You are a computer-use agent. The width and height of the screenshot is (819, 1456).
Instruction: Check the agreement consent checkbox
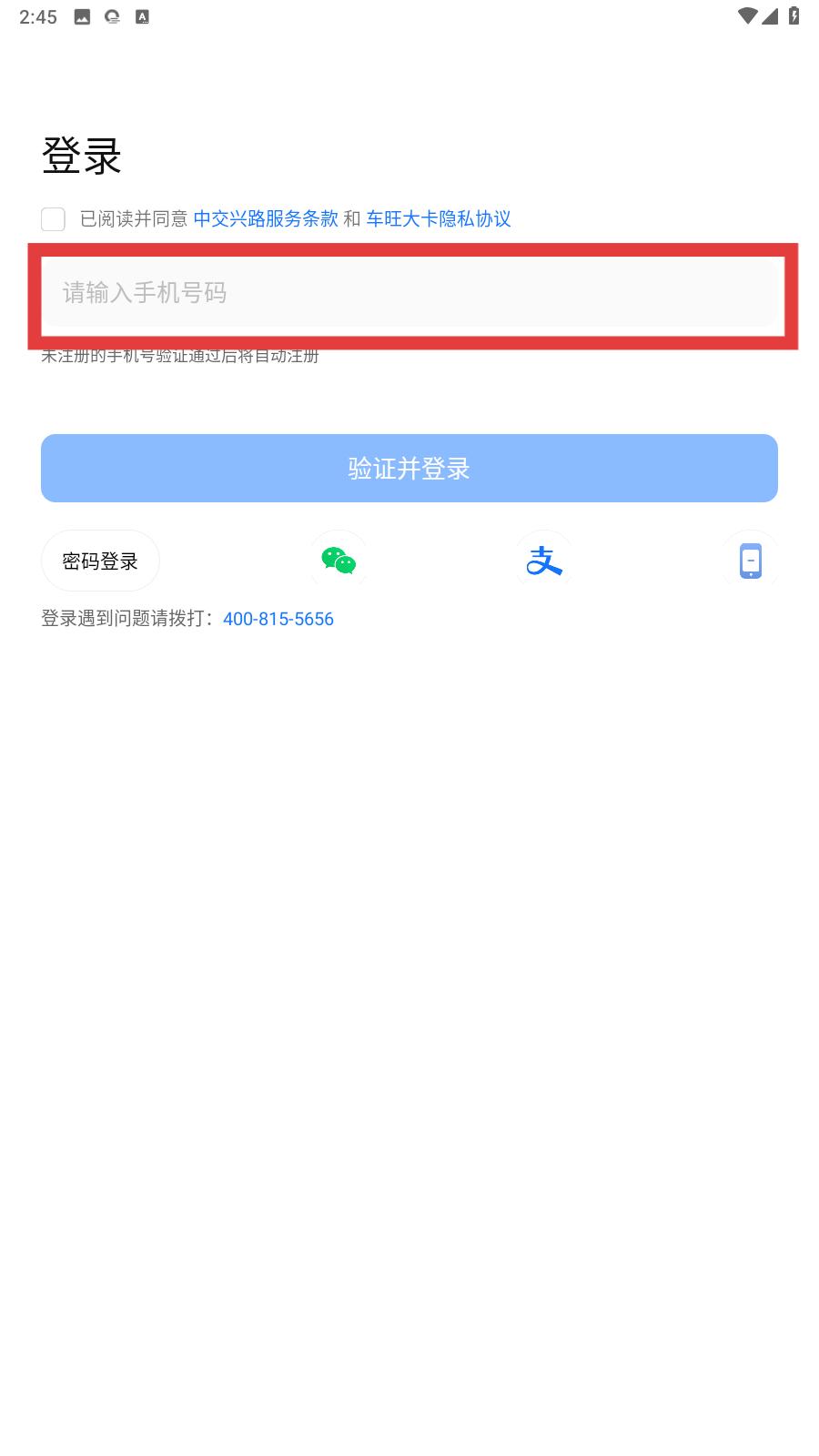pos(53,219)
